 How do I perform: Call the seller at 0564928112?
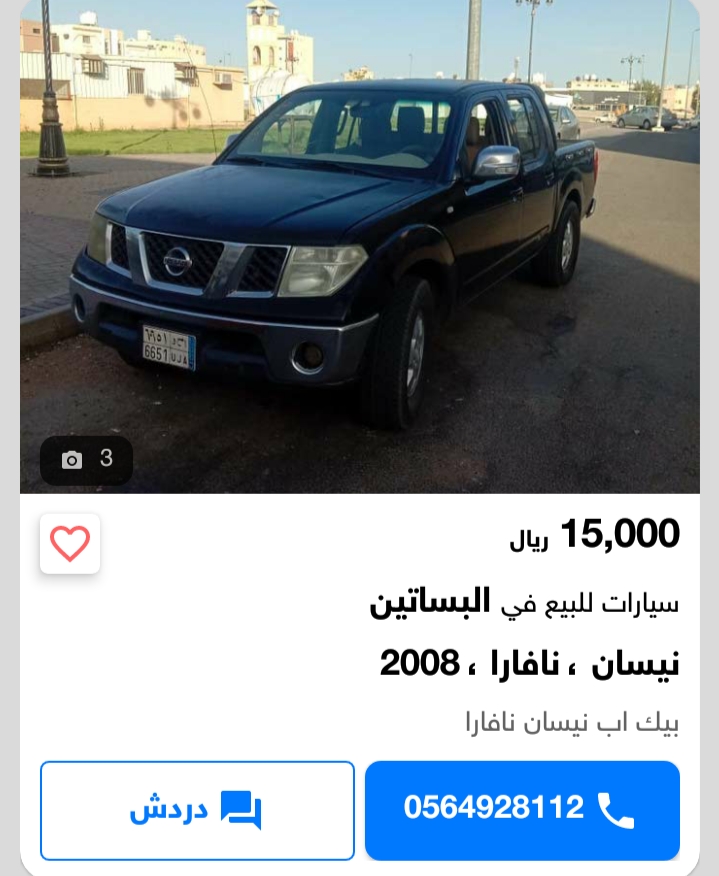tap(521, 809)
